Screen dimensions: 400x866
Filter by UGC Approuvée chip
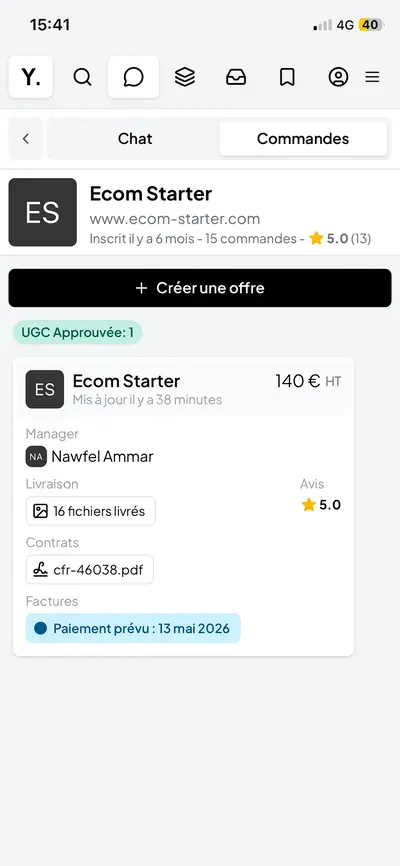pyautogui.click(x=77, y=332)
